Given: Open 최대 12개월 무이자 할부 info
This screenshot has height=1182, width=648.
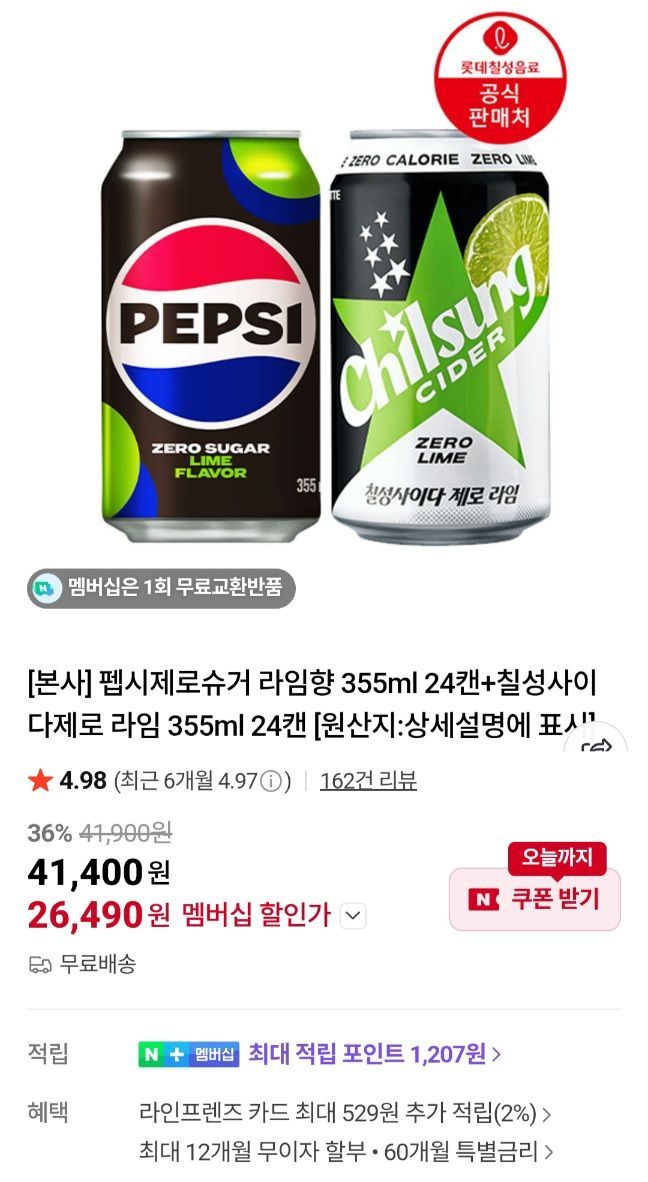Looking at the screenshot, I should 345,1150.
